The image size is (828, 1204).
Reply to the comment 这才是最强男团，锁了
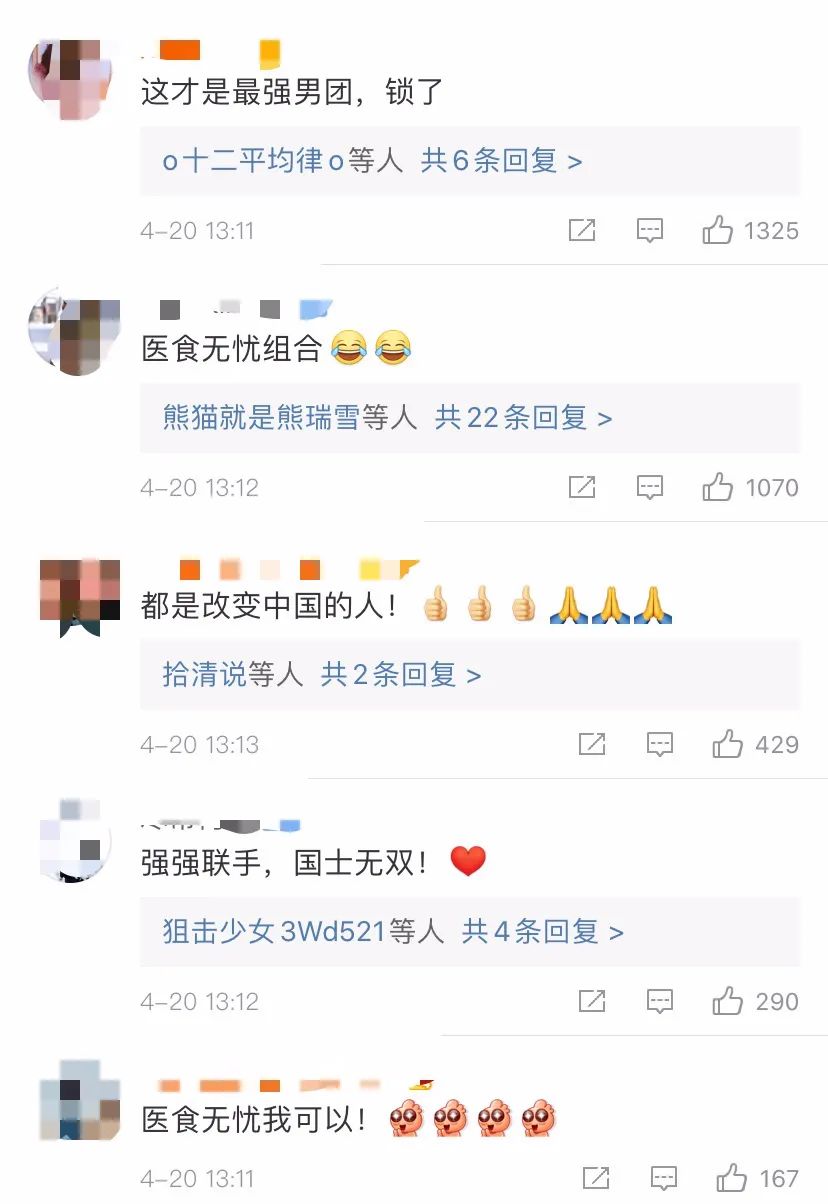click(x=650, y=231)
